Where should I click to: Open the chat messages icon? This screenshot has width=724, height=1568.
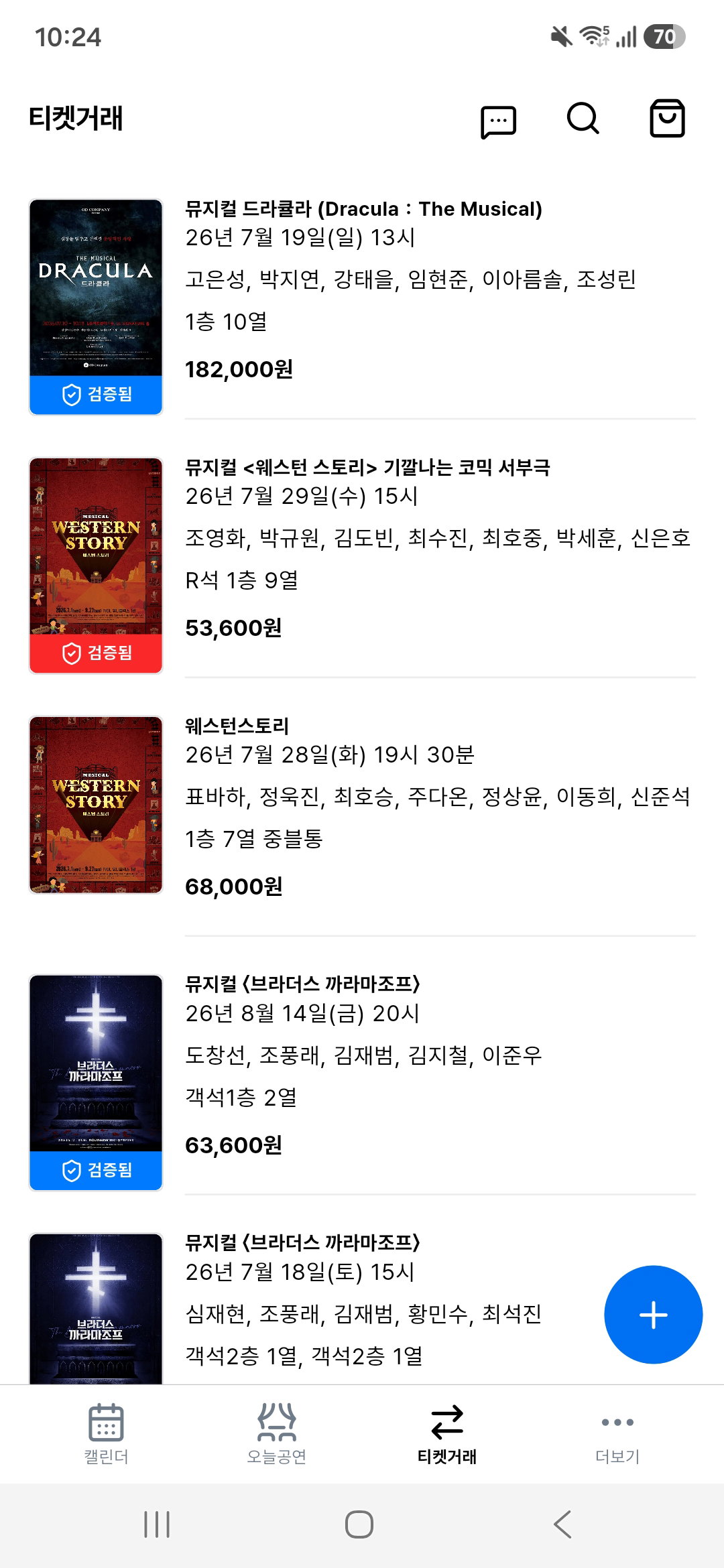point(498,122)
